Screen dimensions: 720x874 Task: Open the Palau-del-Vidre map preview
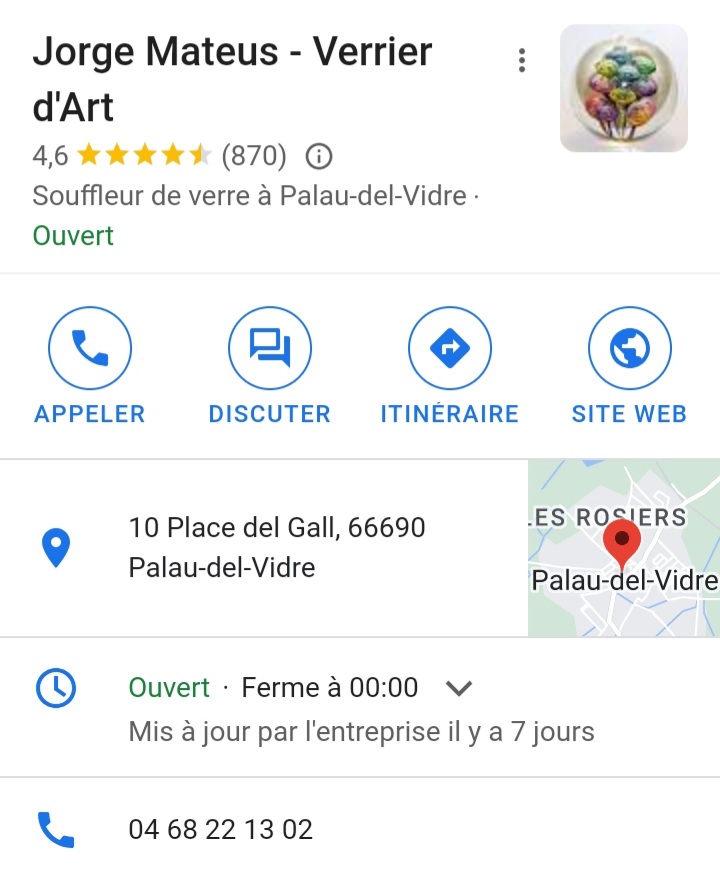pyautogui.click(x=623, y=548)
